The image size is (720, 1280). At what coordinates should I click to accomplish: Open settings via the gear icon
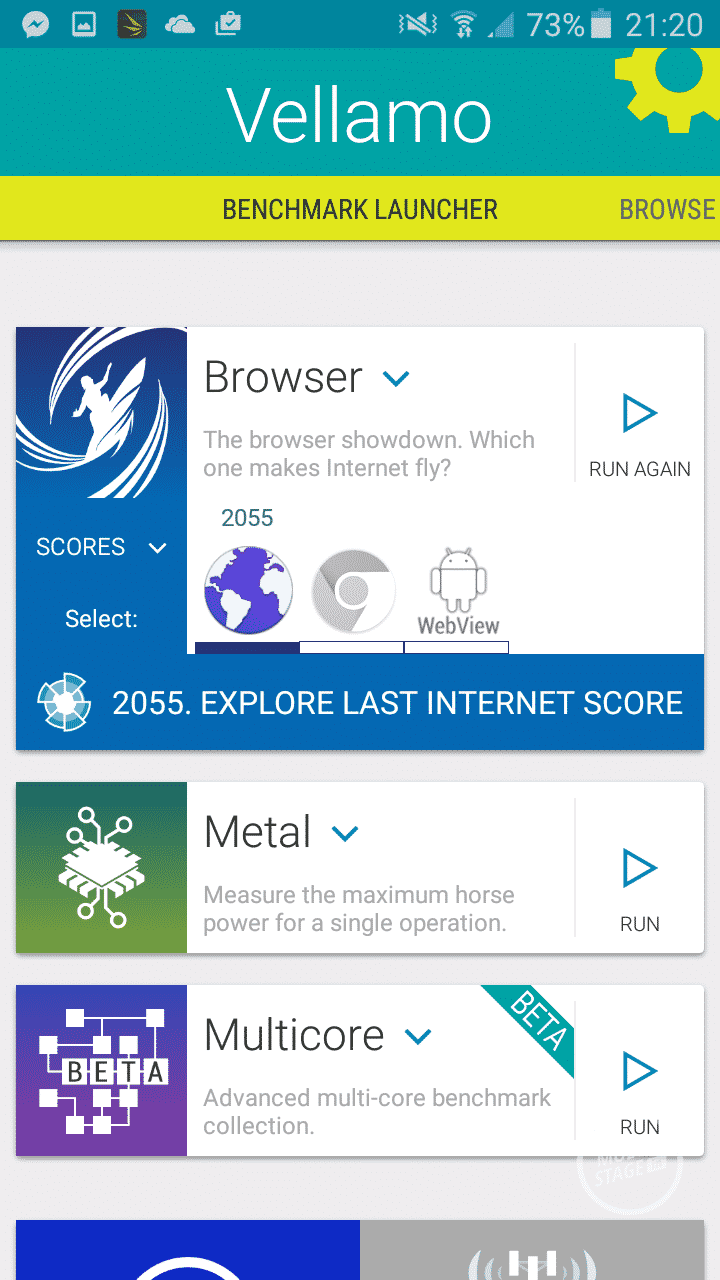point(670,85)
